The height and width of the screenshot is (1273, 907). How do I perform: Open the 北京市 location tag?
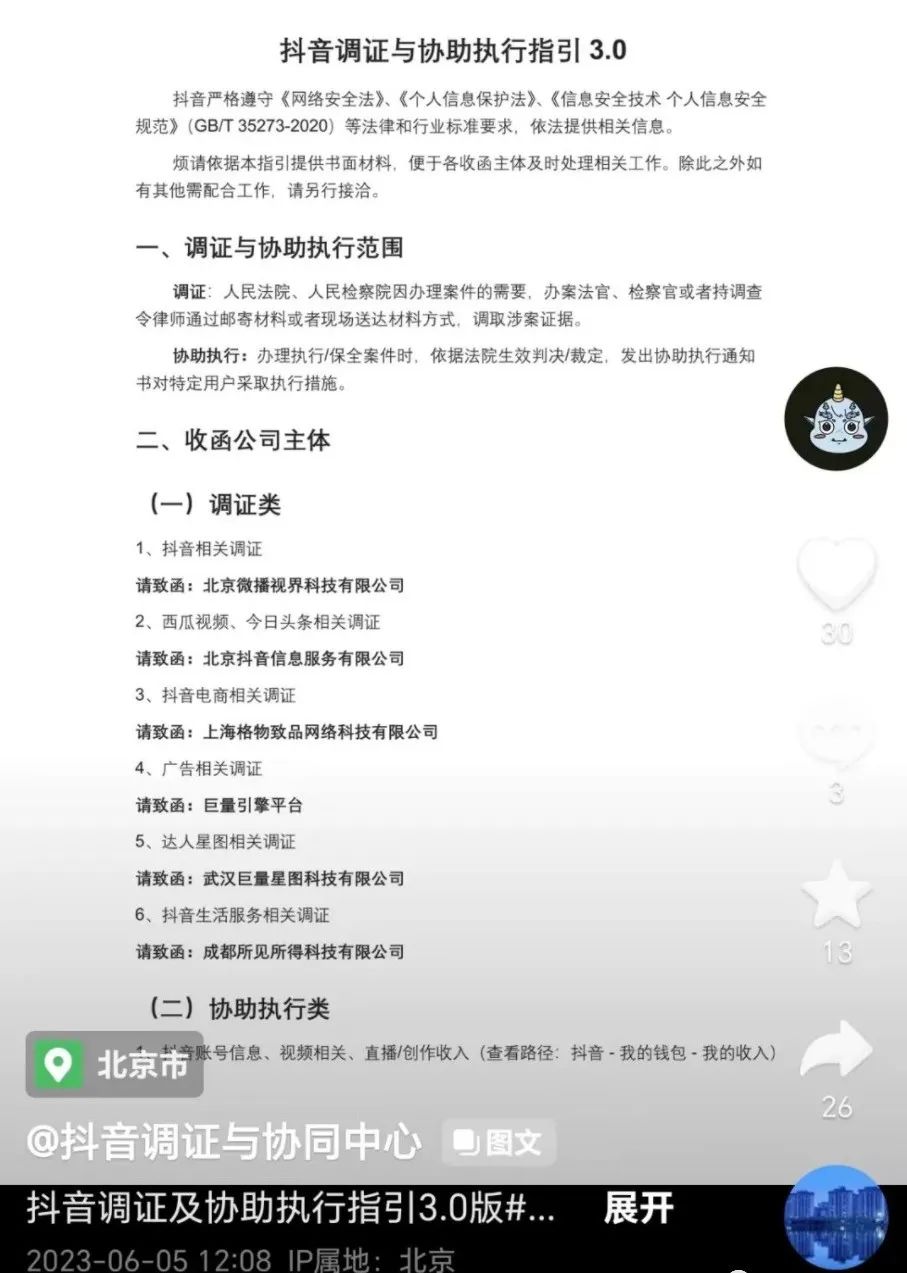(x=114, y=1065)
